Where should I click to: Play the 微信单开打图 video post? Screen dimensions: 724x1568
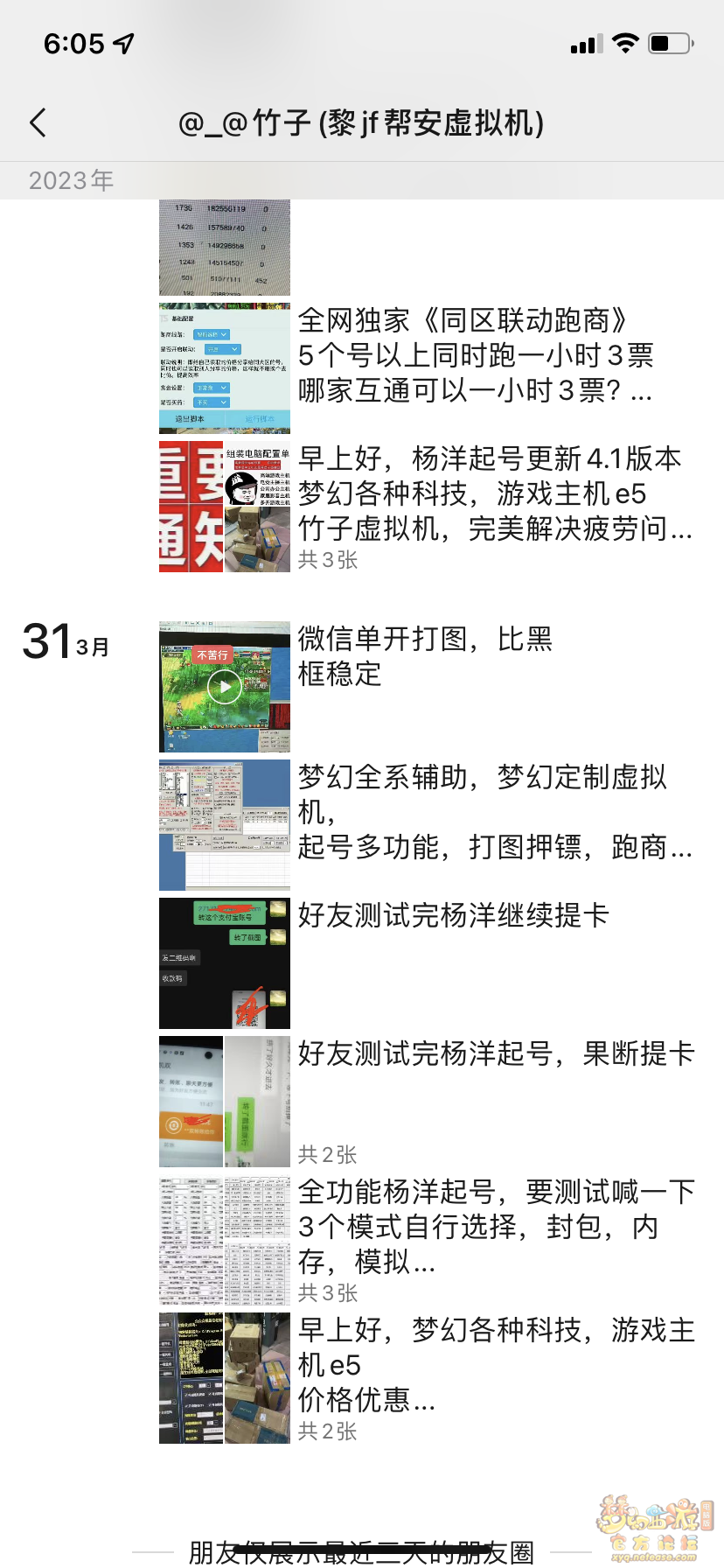[x=225, y=687]
